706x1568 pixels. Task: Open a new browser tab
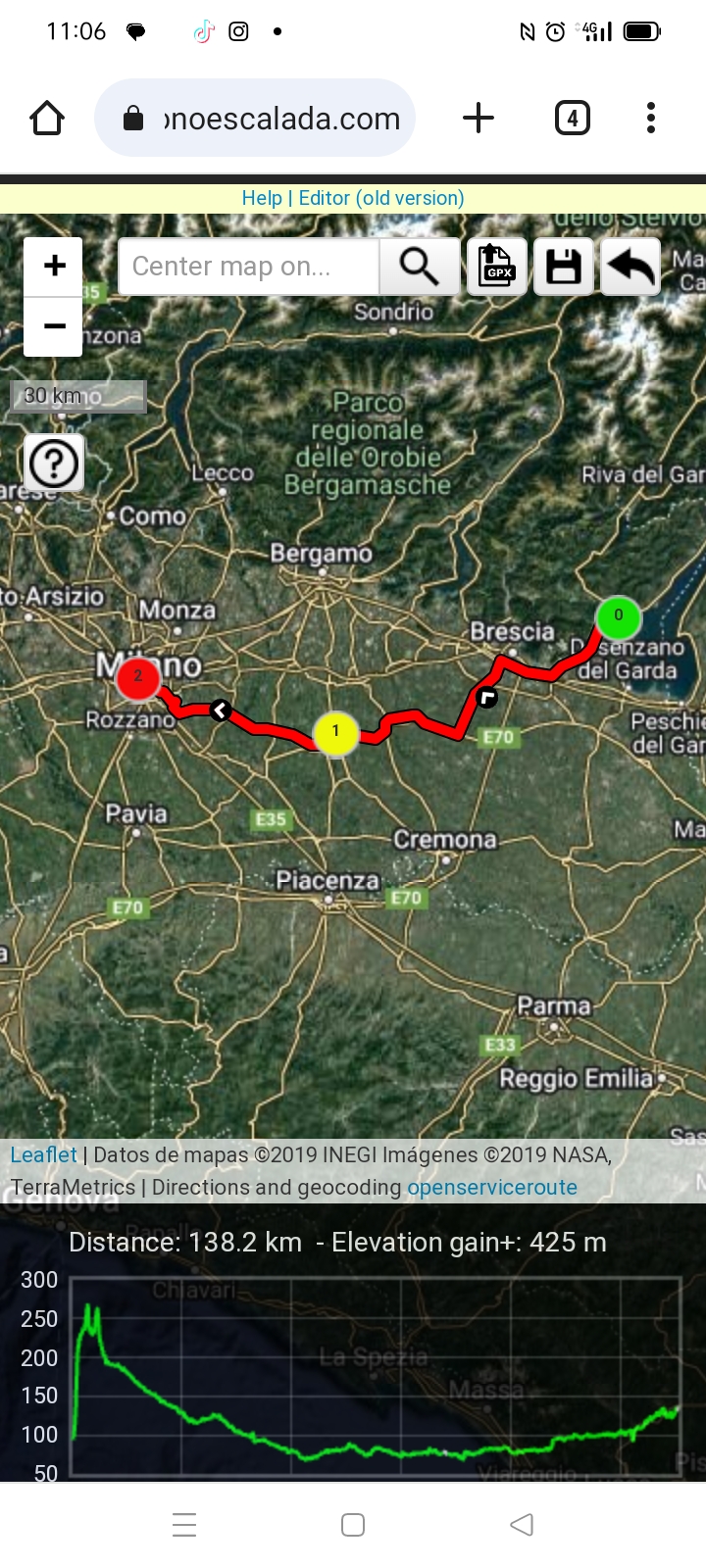[478, 119]
